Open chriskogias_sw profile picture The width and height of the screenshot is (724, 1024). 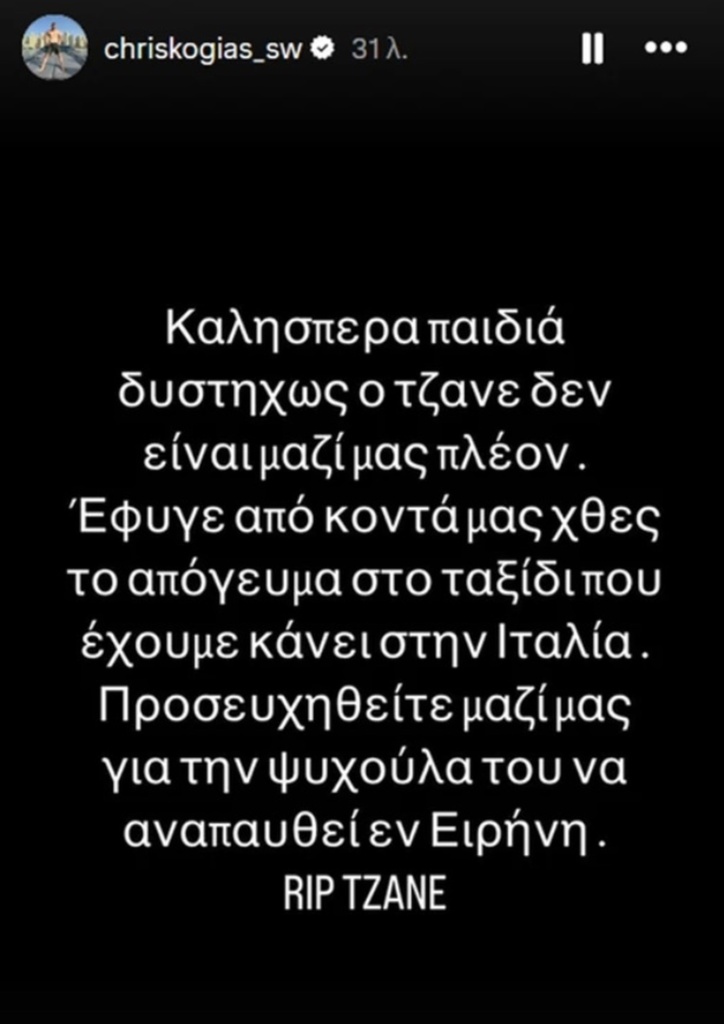coord(54,48)
